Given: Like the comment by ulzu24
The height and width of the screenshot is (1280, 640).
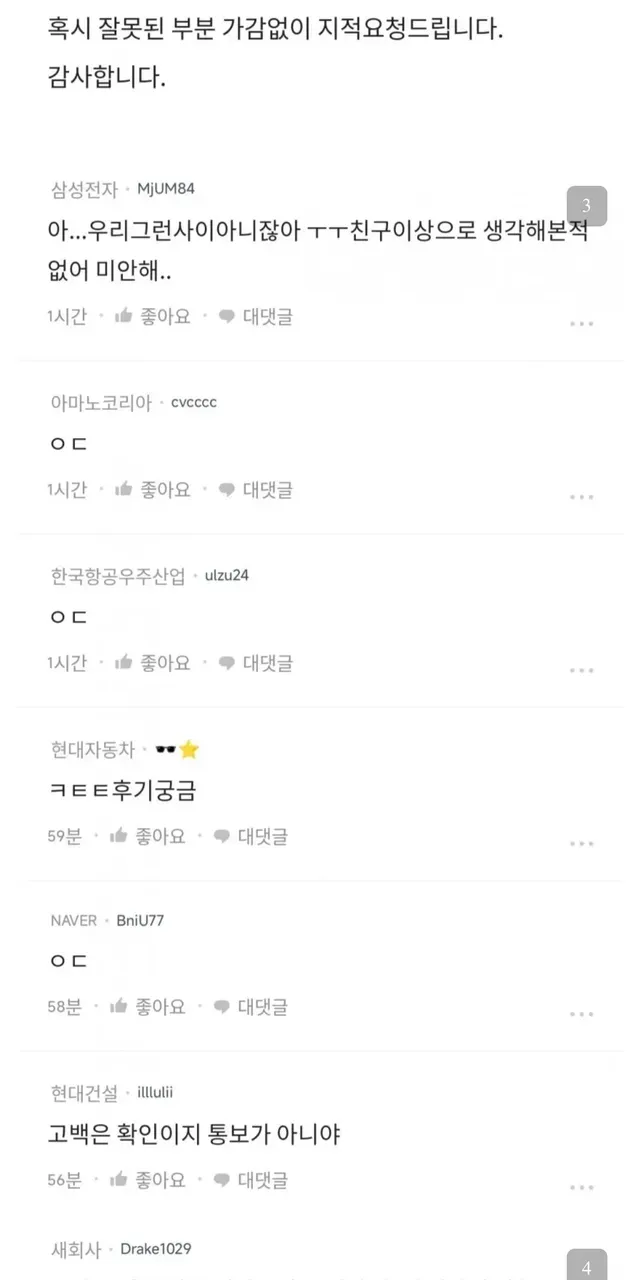Looking at the screenshot, I should 153,663.
